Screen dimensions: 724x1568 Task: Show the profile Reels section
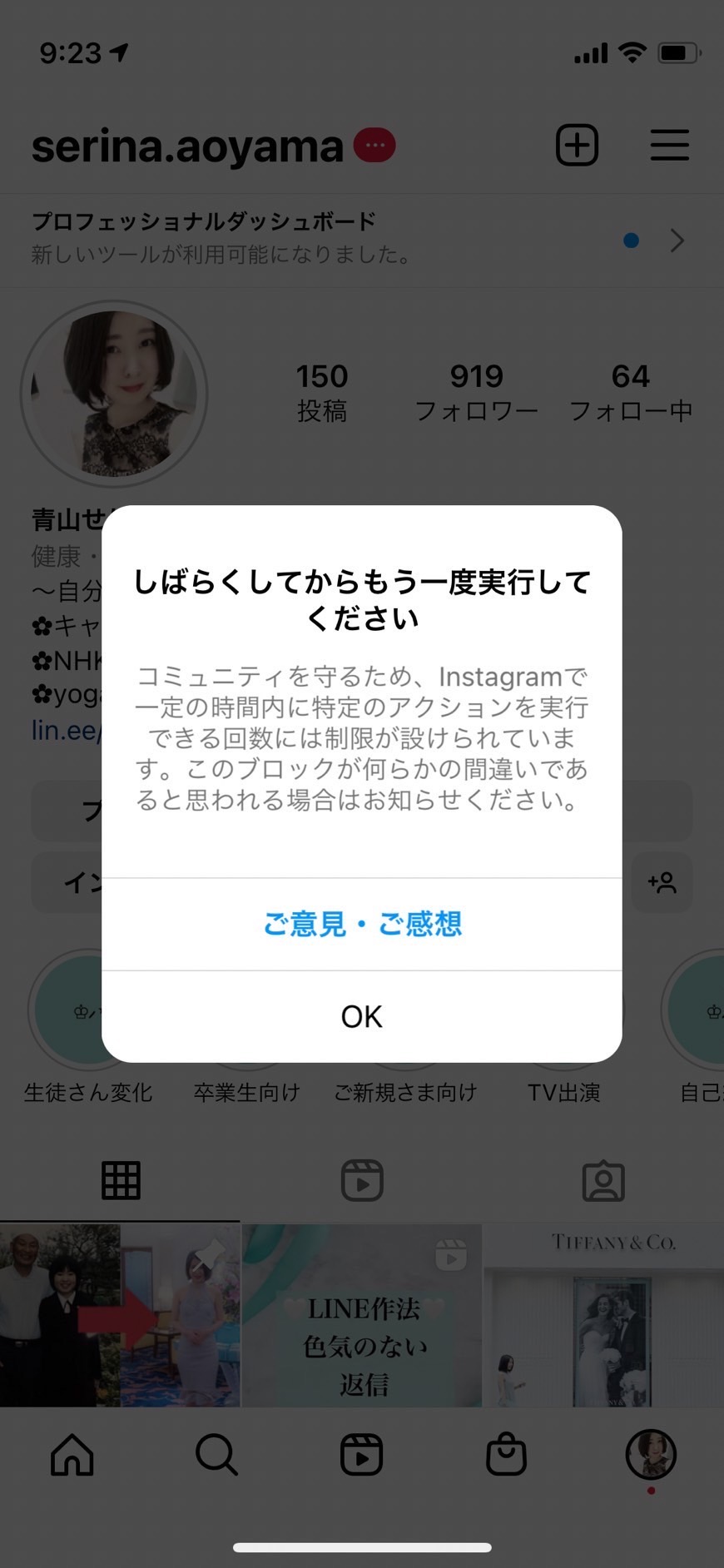click(x=362, y=1180)
